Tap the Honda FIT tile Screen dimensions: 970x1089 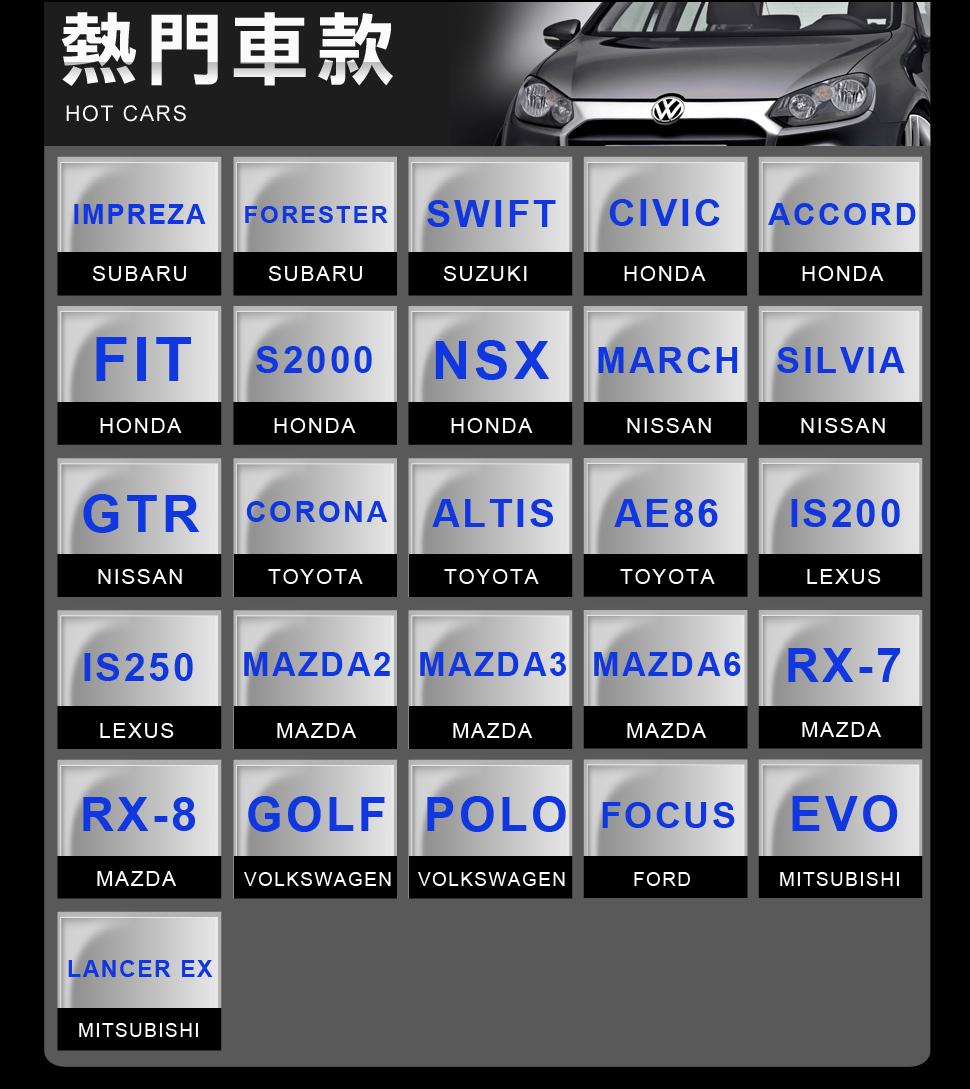pos(139,375)
